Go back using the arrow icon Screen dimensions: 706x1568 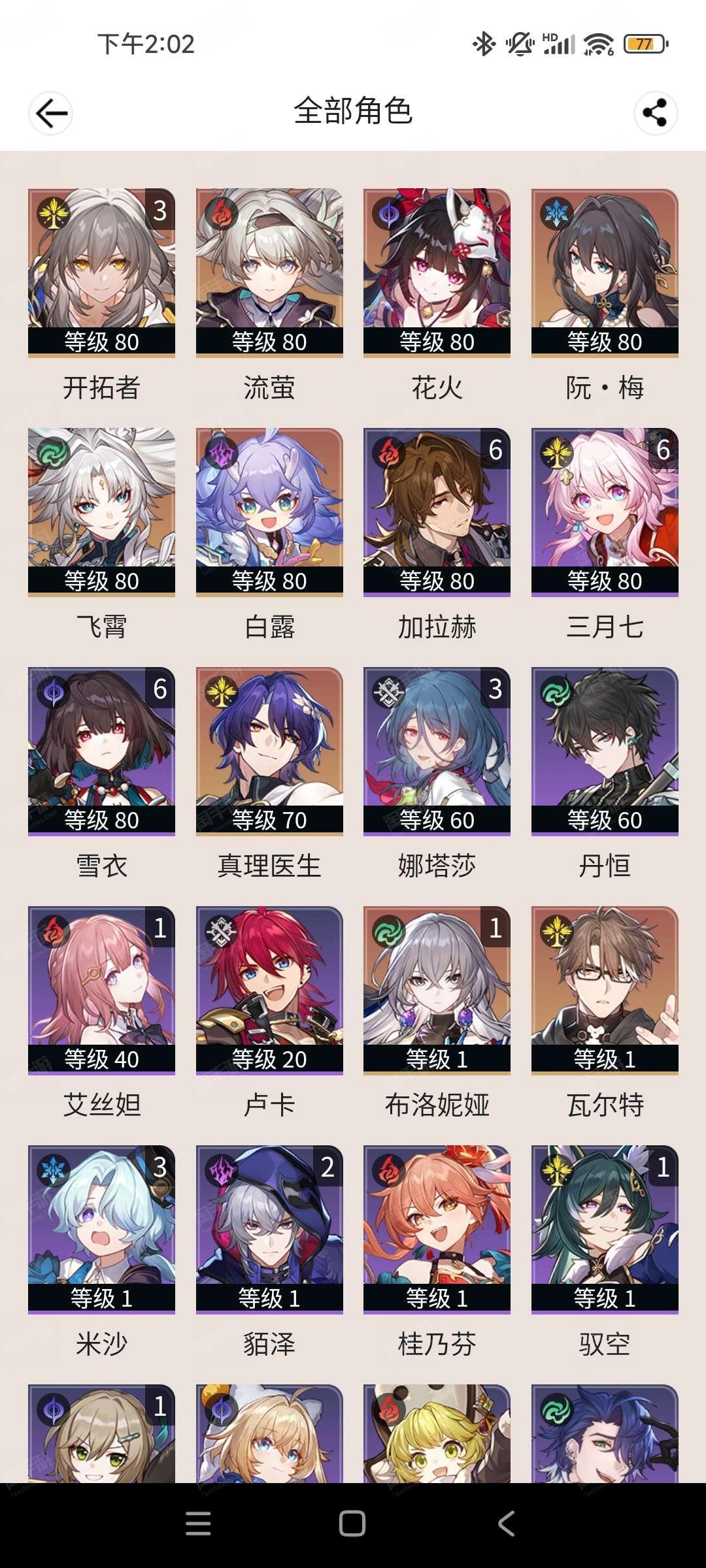point(51,114)
